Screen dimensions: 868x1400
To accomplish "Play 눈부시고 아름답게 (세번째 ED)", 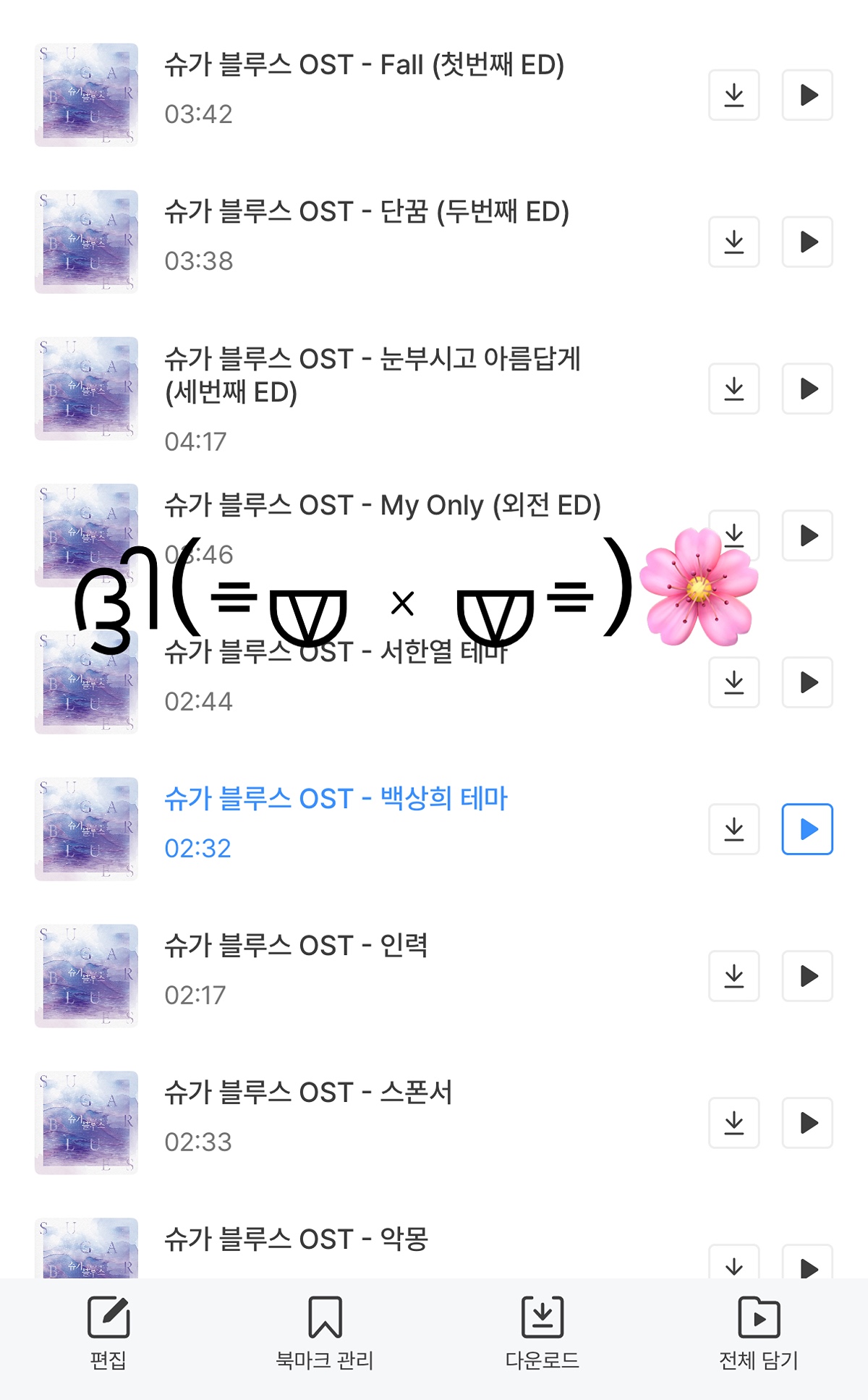I will tap(807, 389).
